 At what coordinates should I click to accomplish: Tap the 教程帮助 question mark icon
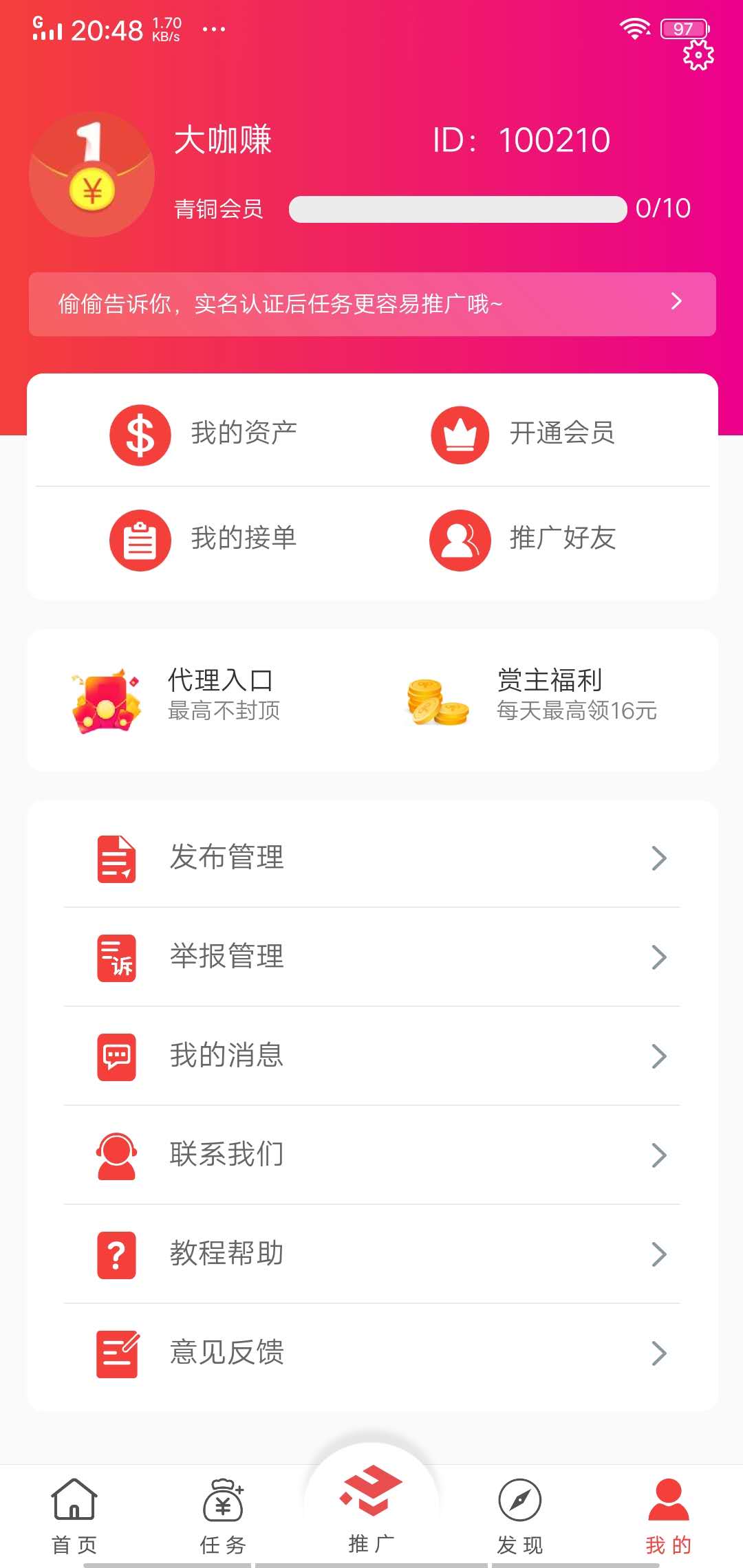[x=116, y=1254]
